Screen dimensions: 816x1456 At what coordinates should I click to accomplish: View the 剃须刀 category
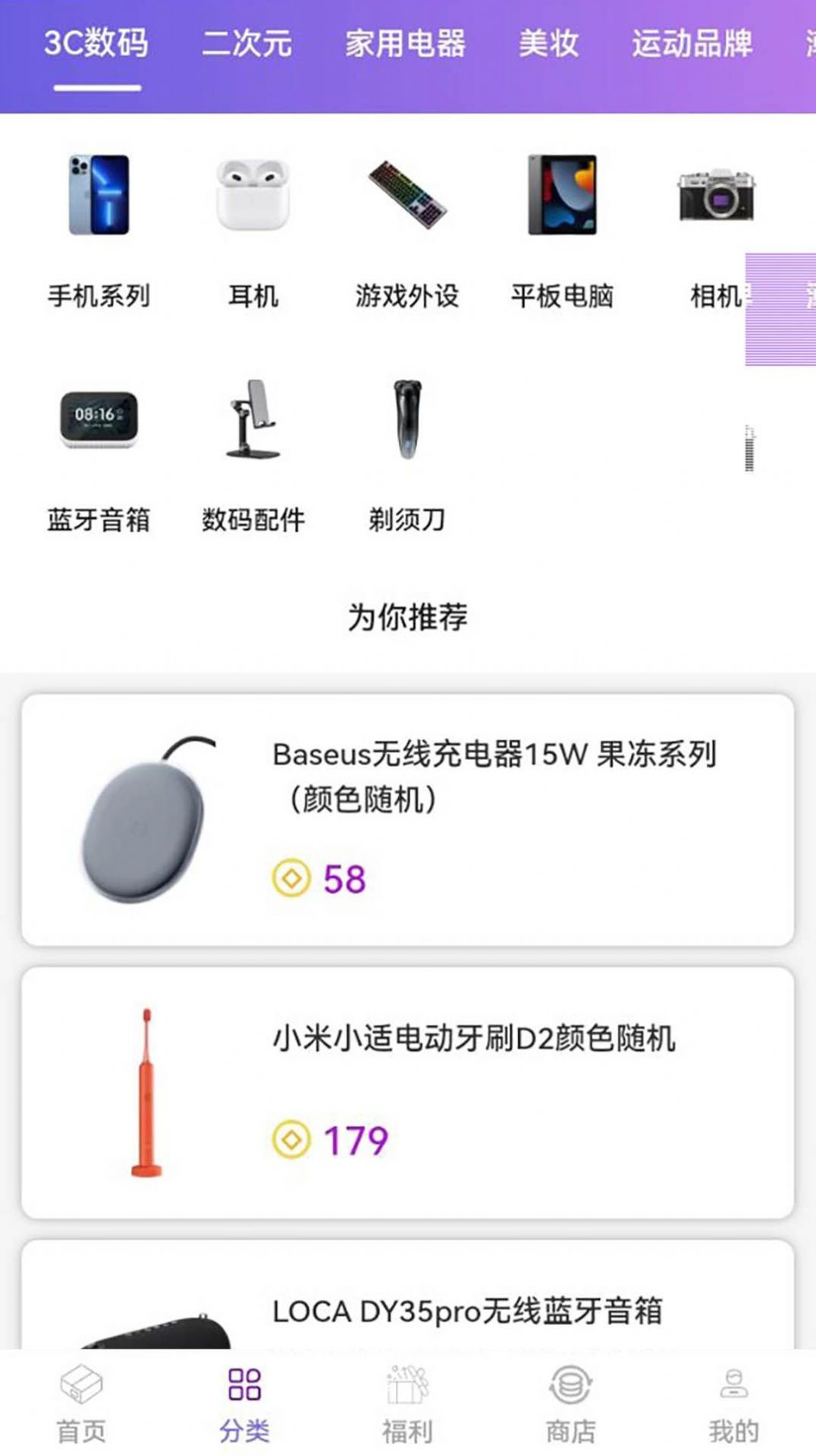coord(407,453)
